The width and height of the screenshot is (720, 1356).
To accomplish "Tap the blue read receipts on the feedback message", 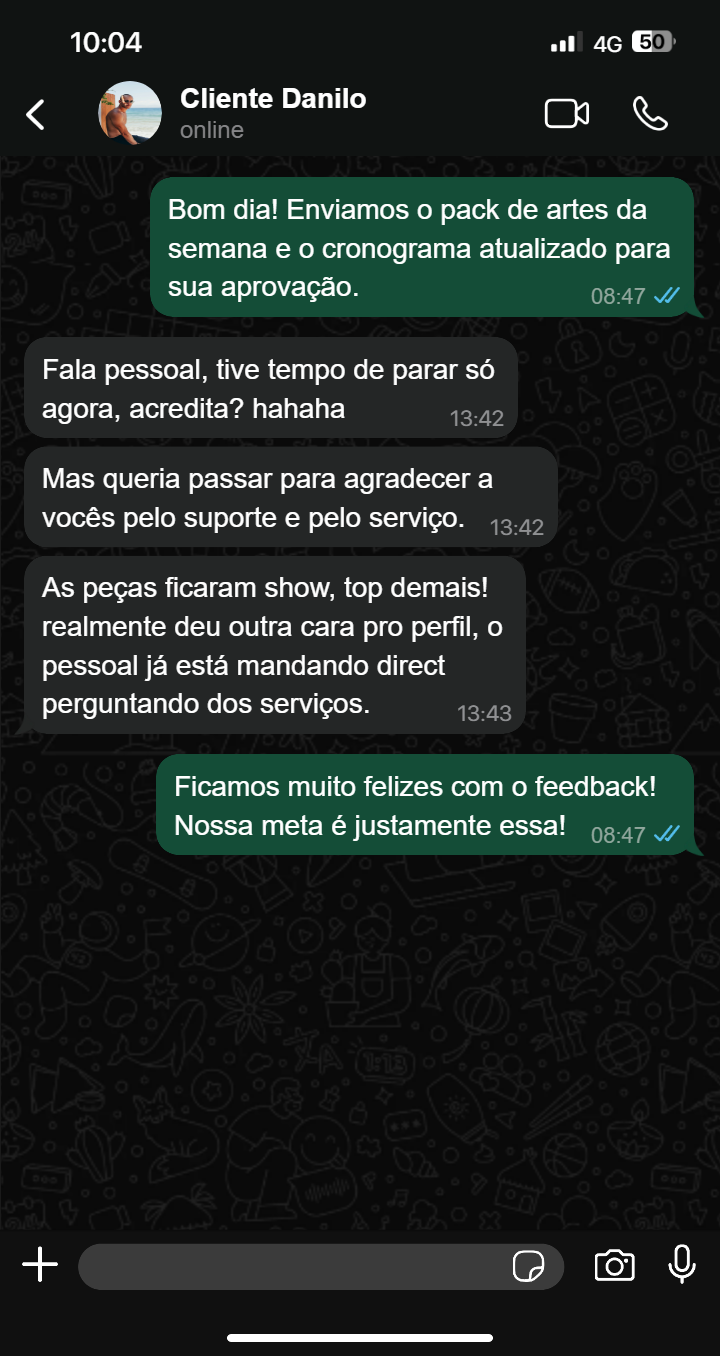I will coord(667,832).
